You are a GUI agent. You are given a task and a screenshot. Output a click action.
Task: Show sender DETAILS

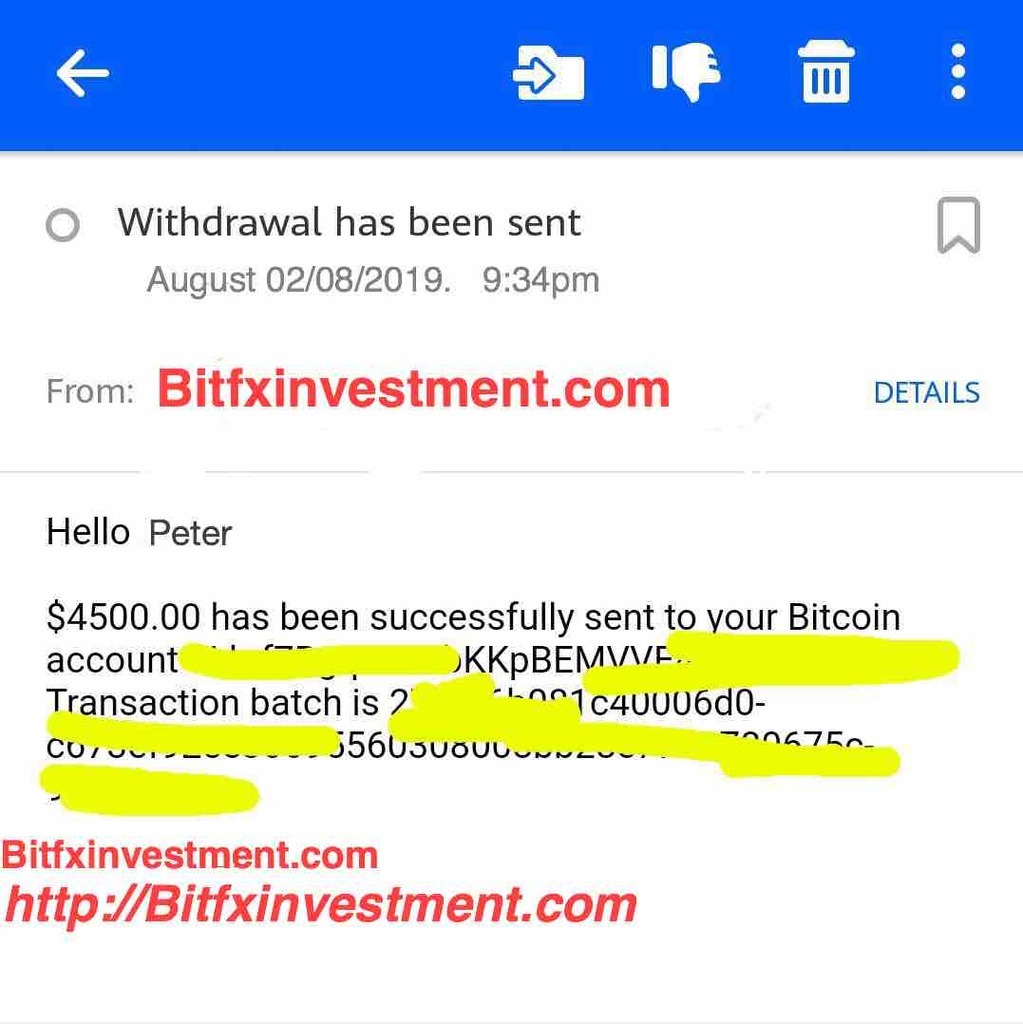tap(926, 393)
